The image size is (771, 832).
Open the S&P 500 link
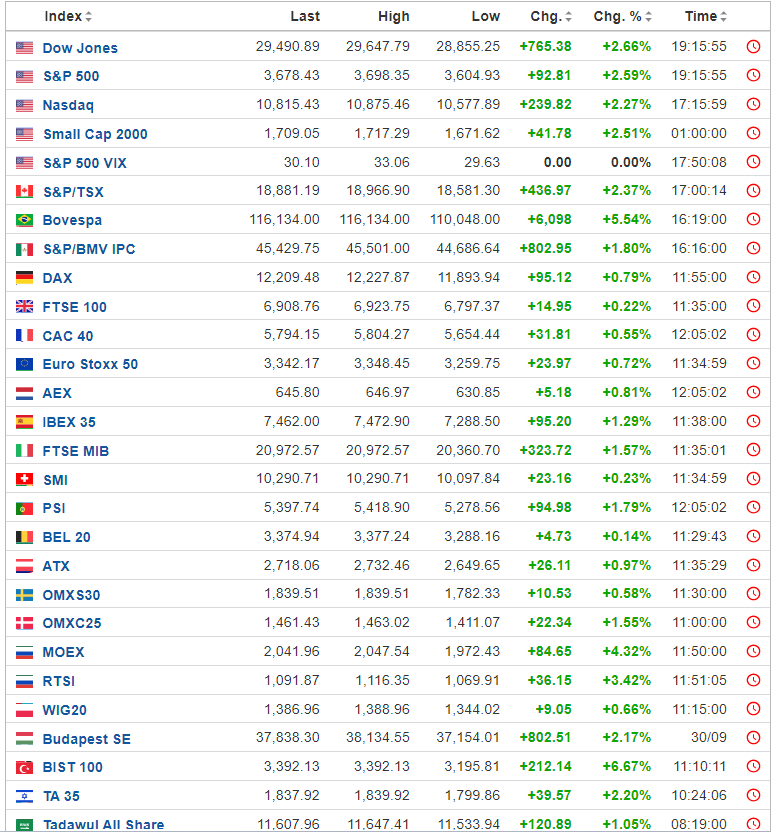point(71,76)
